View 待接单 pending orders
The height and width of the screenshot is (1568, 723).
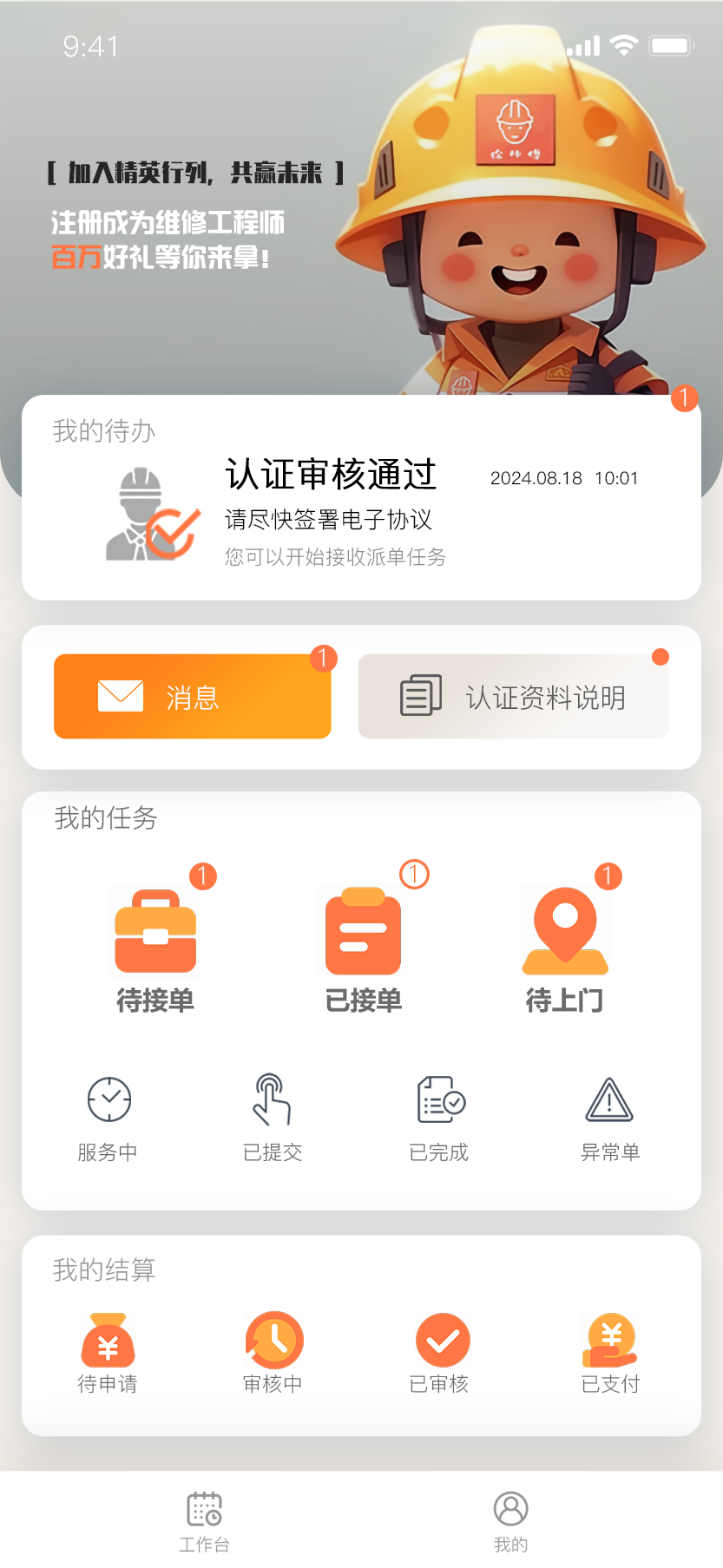(155, 950)
